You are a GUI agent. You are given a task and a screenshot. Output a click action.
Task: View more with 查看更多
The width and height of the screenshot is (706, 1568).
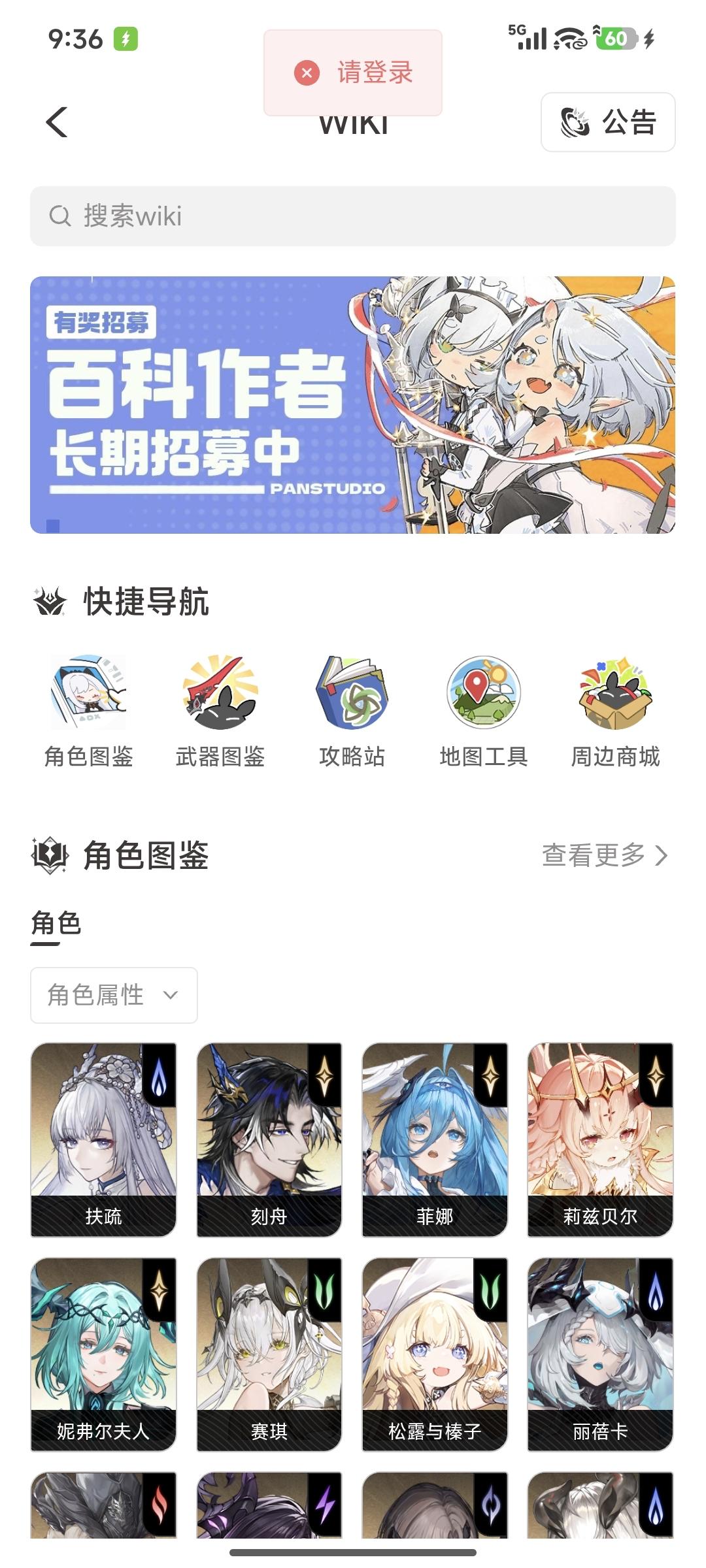(x=605, y=855)
